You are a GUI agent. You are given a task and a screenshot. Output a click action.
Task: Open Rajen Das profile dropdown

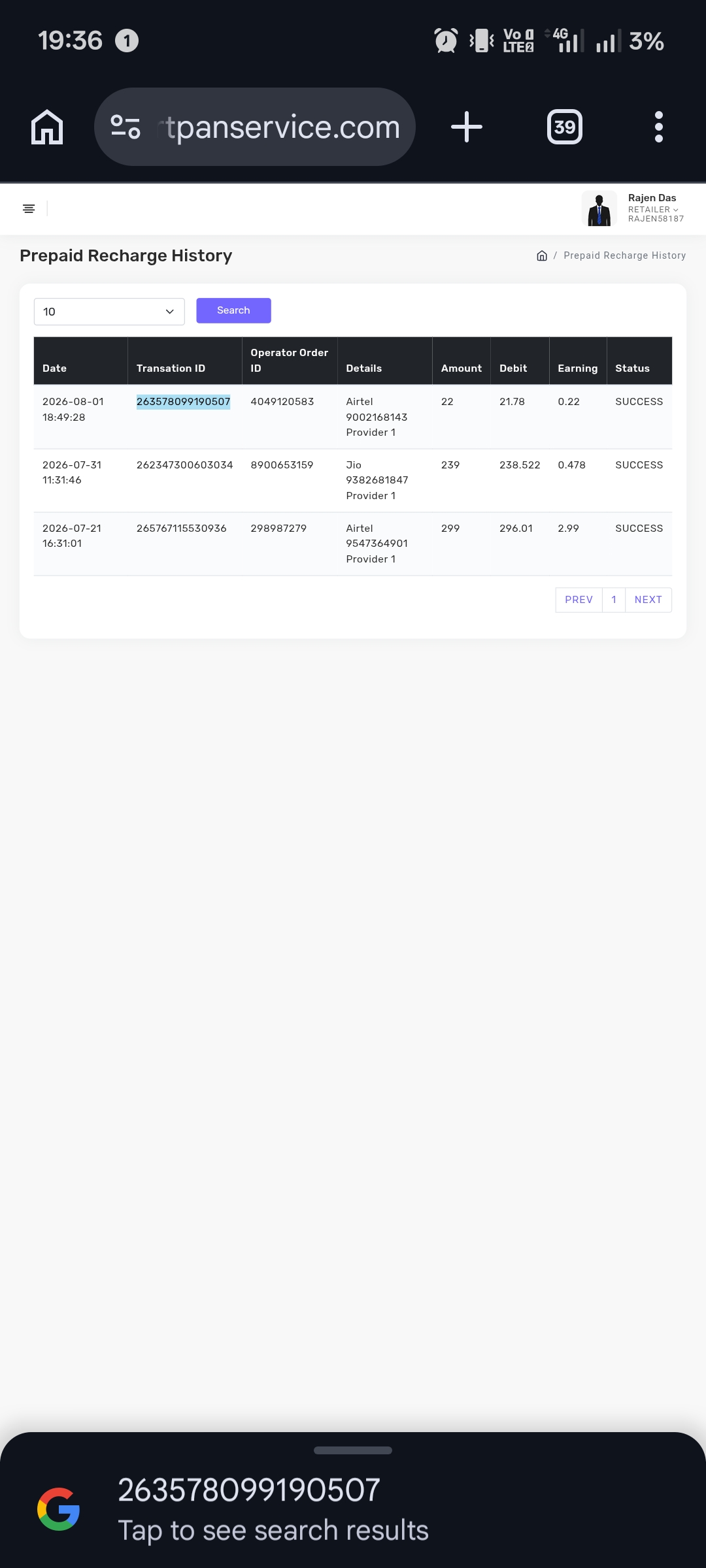633,208
